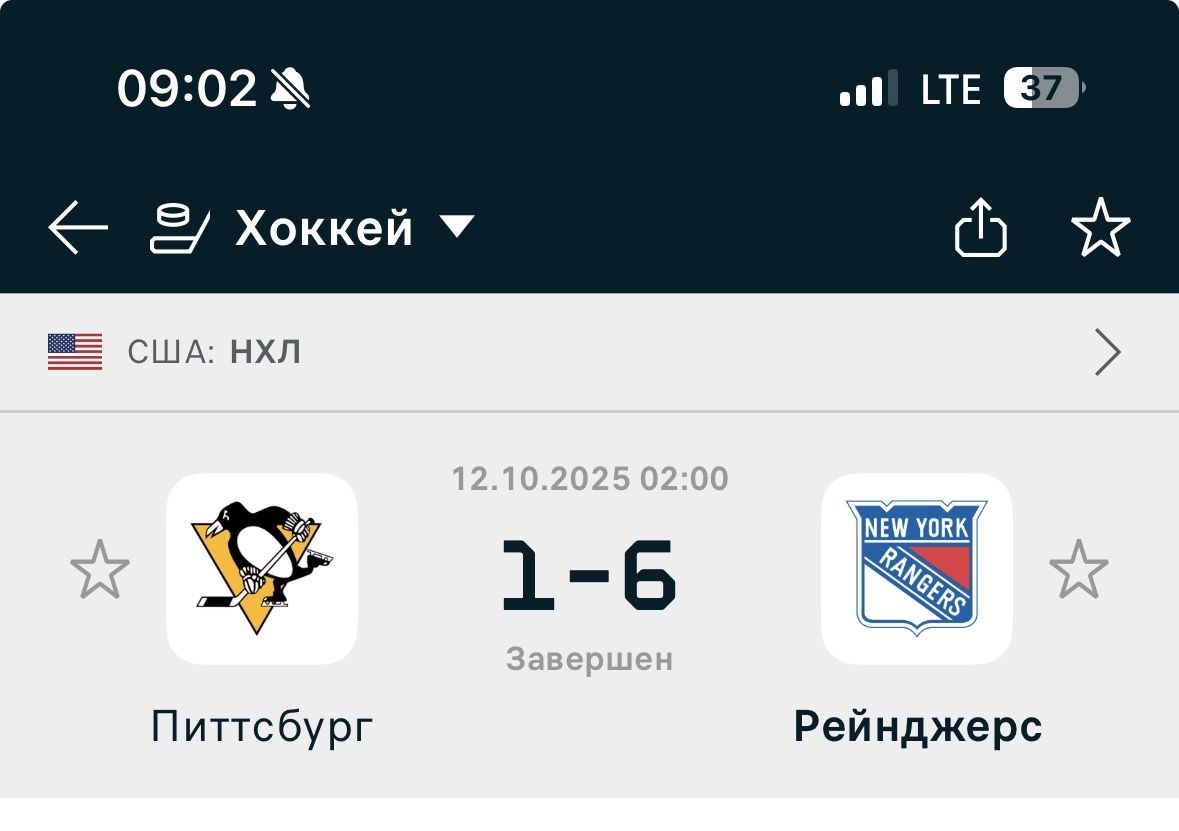Go back with the arrow icon
This screenshot has height=831, width=1179.
coord(78,229)
